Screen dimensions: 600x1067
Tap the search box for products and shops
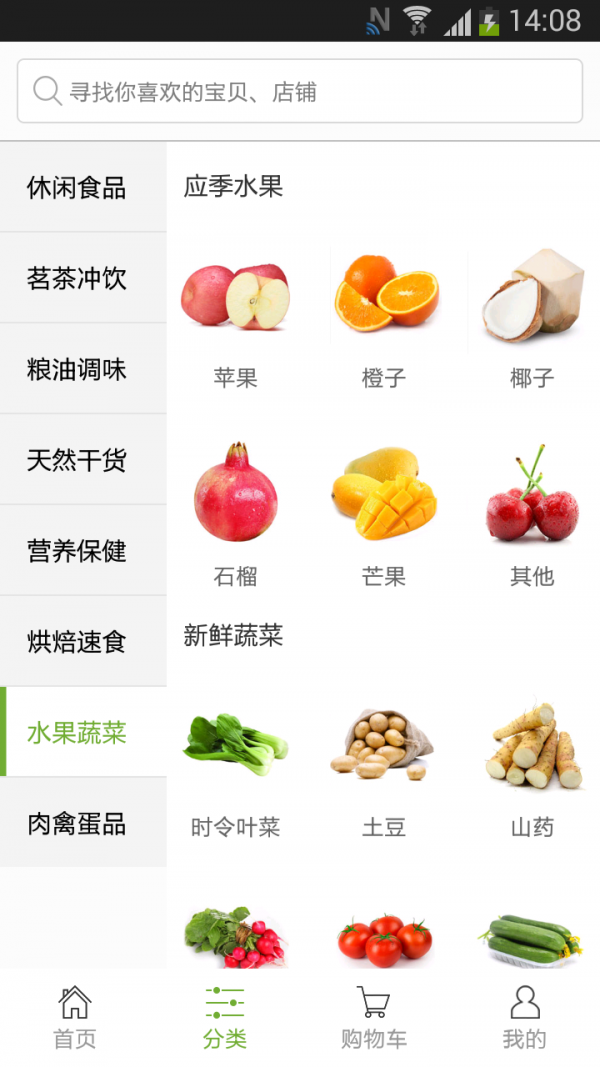[300, 92]
